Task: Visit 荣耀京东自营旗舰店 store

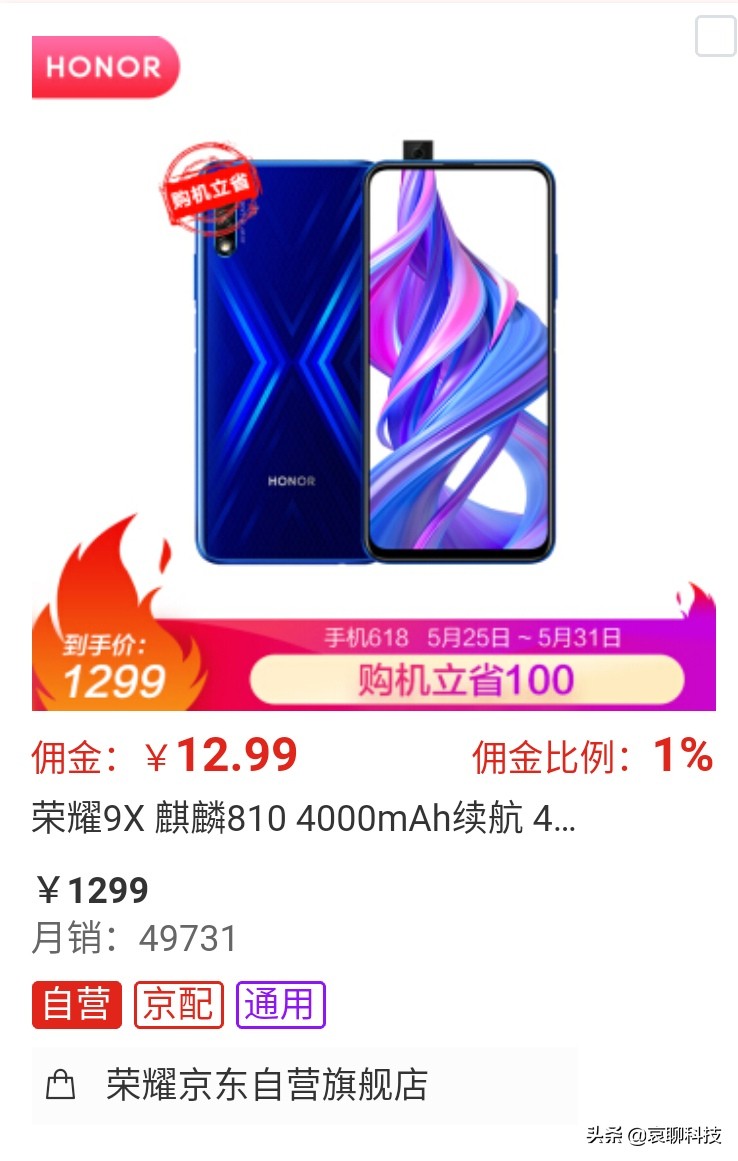Action: [x=267, y=1085]
